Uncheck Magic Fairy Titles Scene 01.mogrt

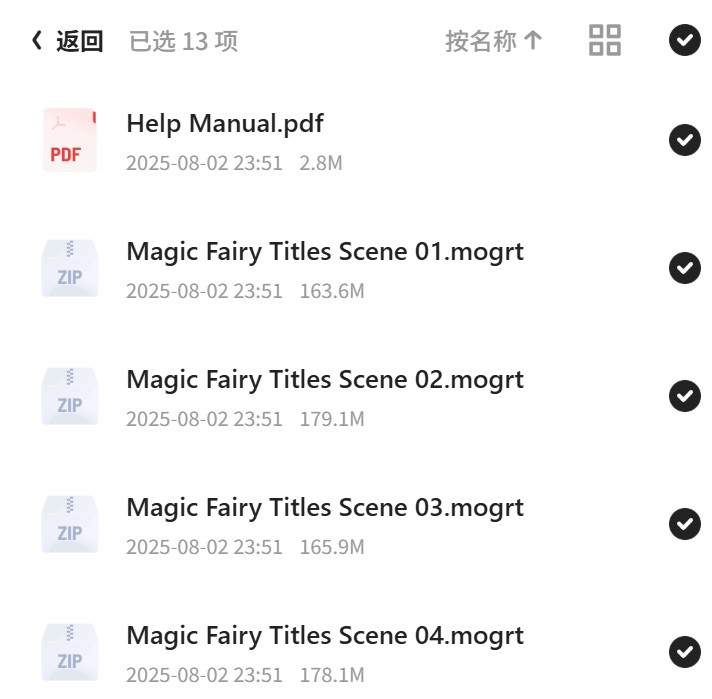(684, 268)
